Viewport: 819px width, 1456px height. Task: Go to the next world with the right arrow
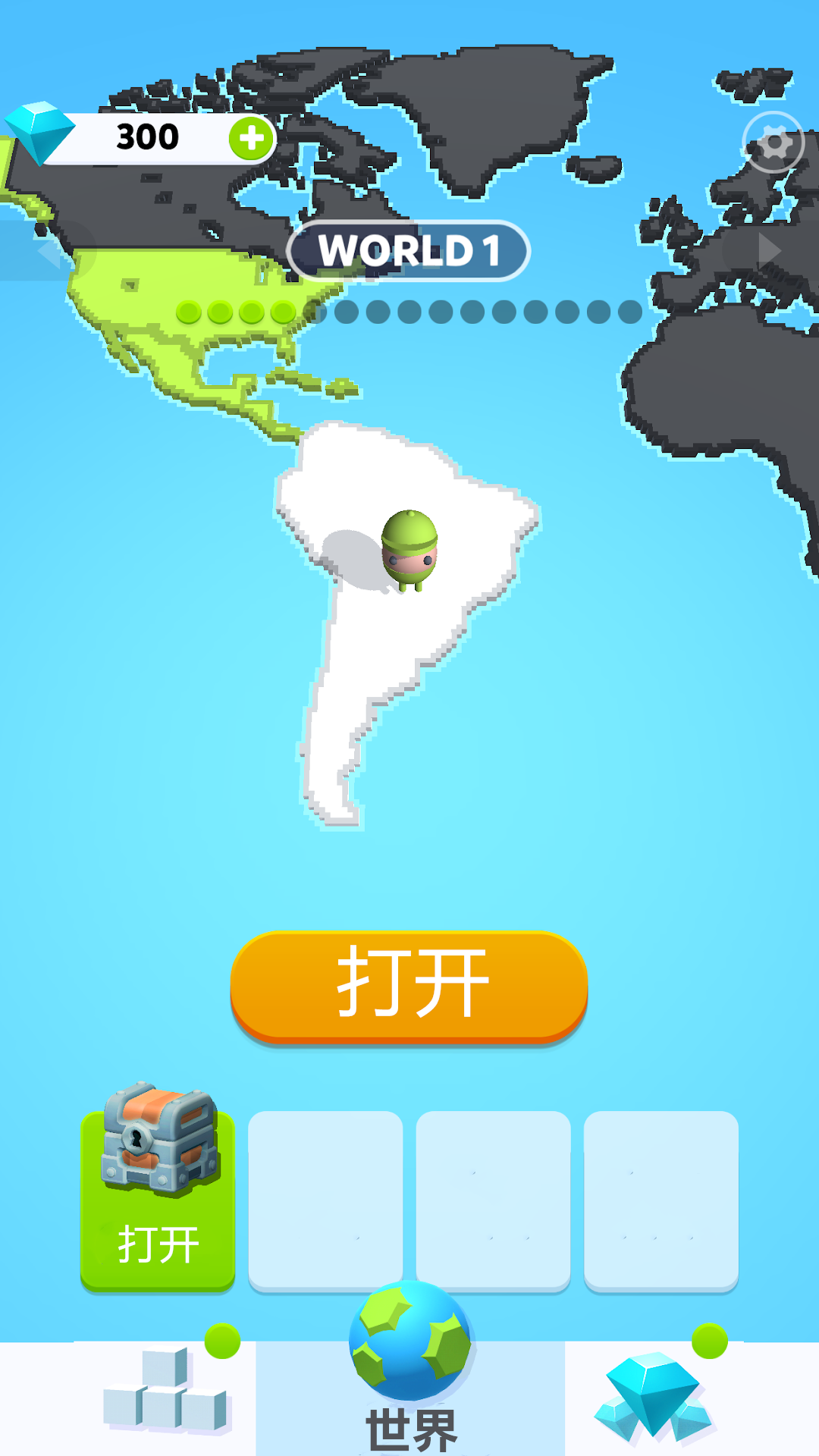[768, 250]
